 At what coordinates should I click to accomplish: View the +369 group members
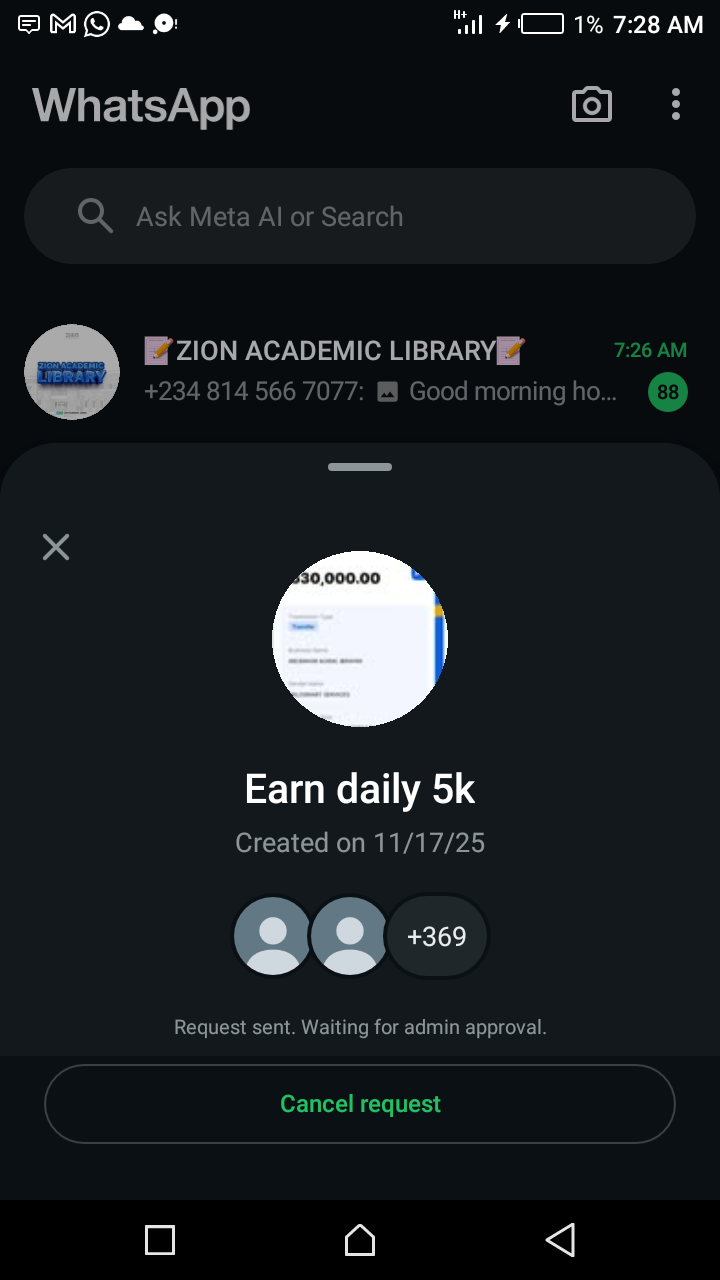(437, 937)
